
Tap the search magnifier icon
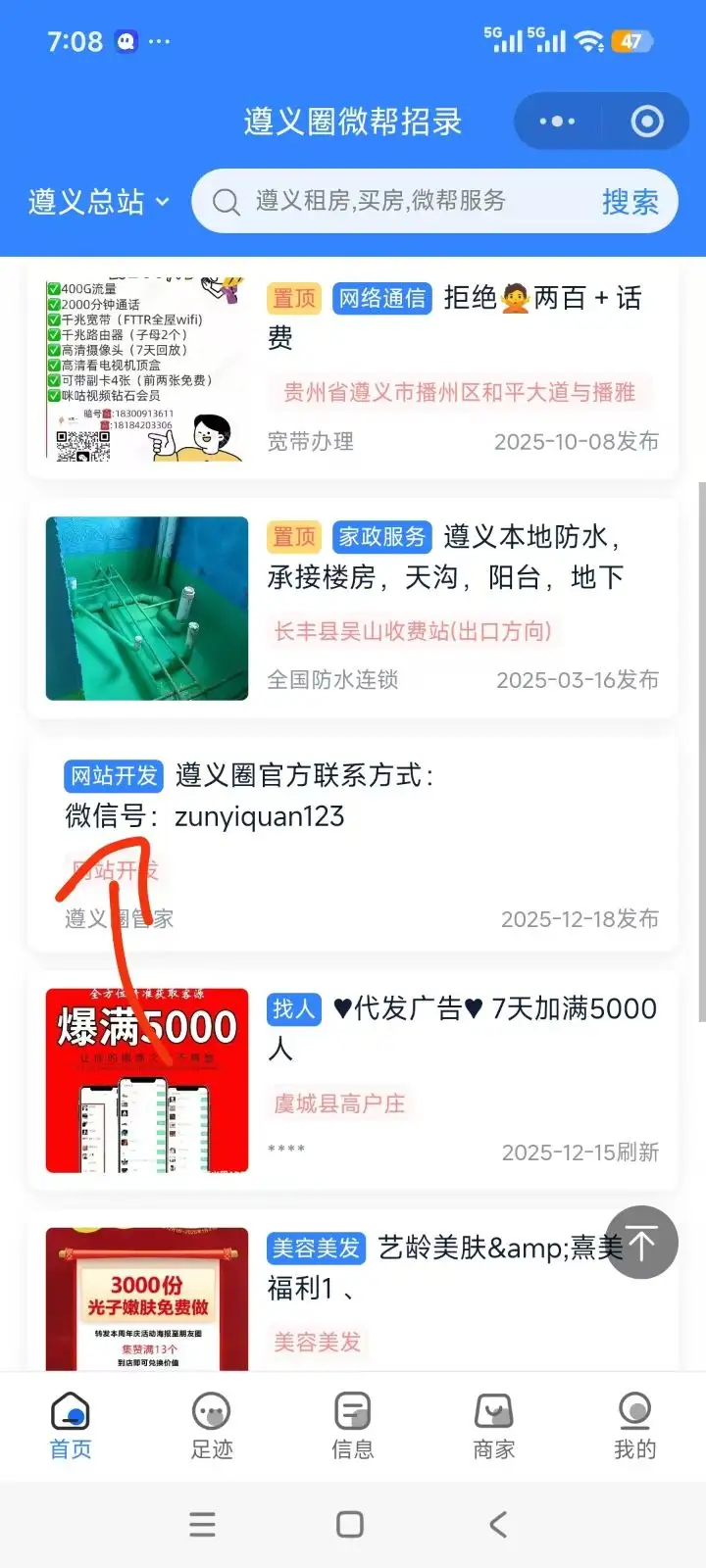[226, 201]
